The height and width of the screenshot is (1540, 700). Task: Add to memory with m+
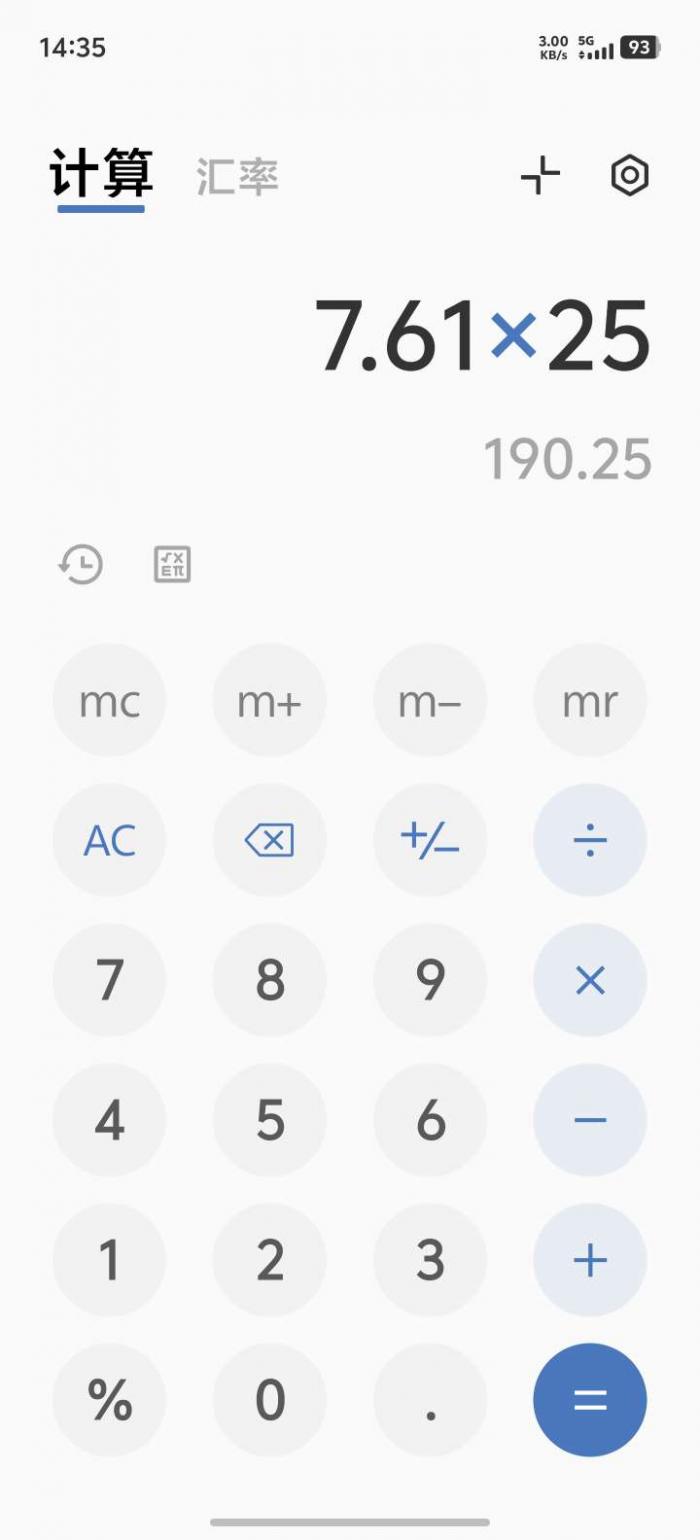270,701
